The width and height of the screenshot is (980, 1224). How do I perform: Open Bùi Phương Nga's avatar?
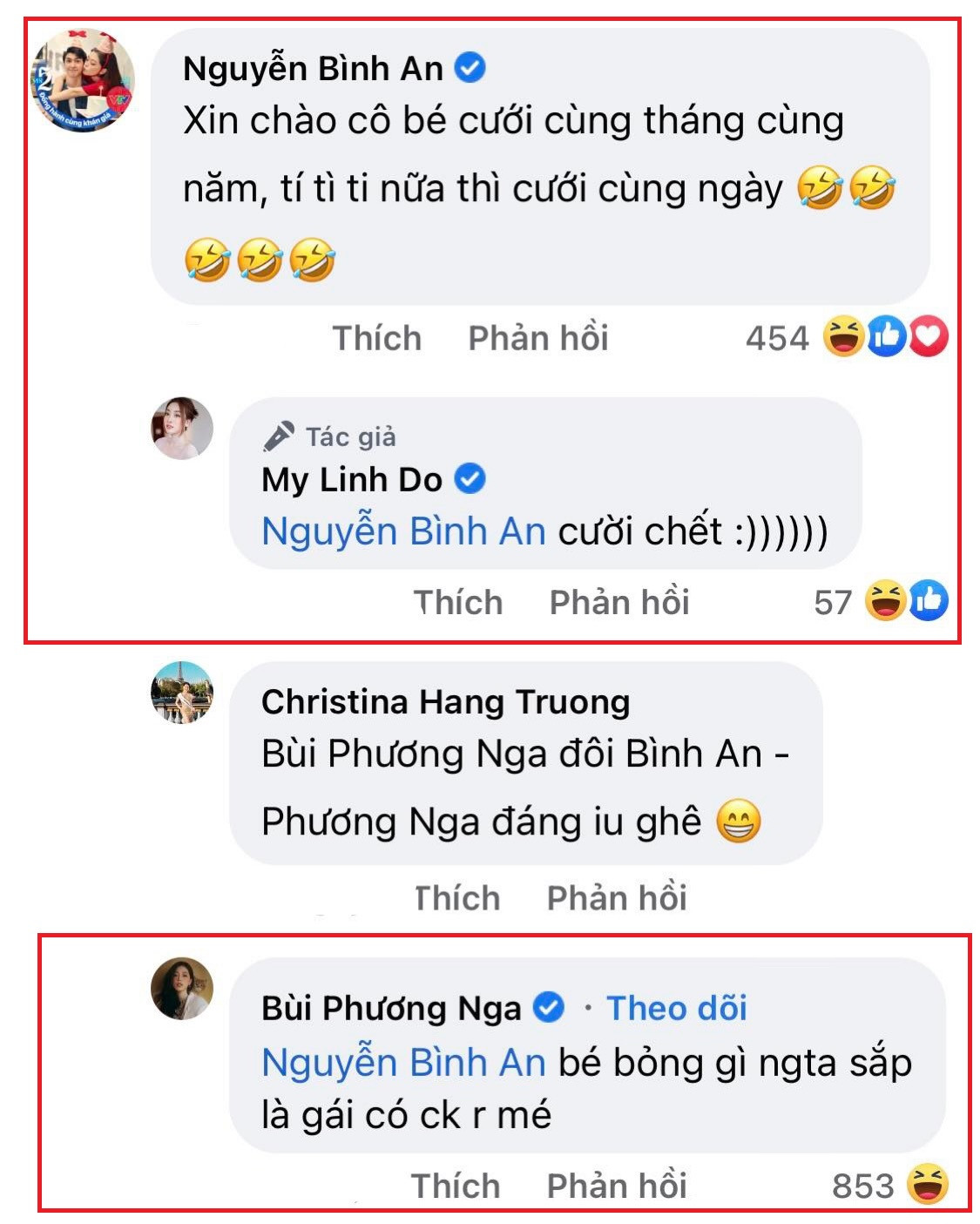[x=182, y=989]
